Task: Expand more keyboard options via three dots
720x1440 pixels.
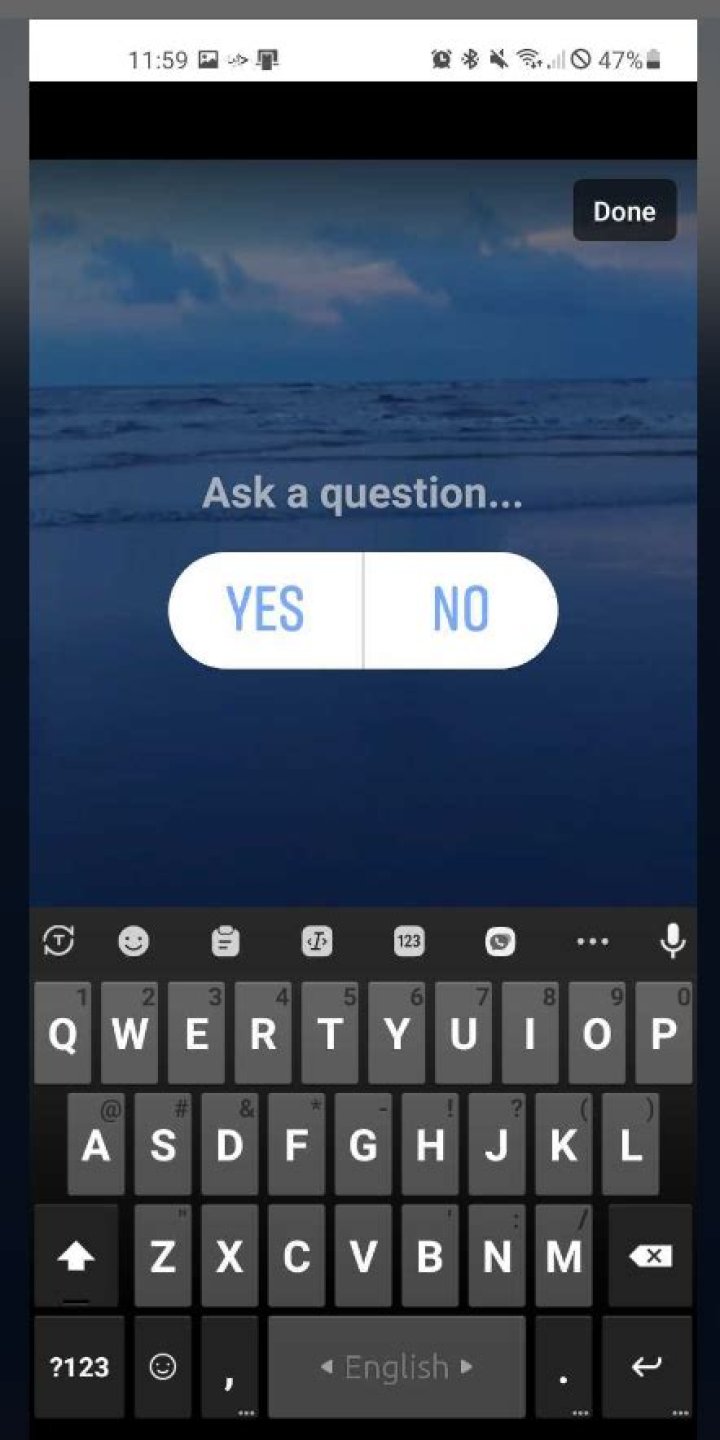Action: [x=593, y=941]
